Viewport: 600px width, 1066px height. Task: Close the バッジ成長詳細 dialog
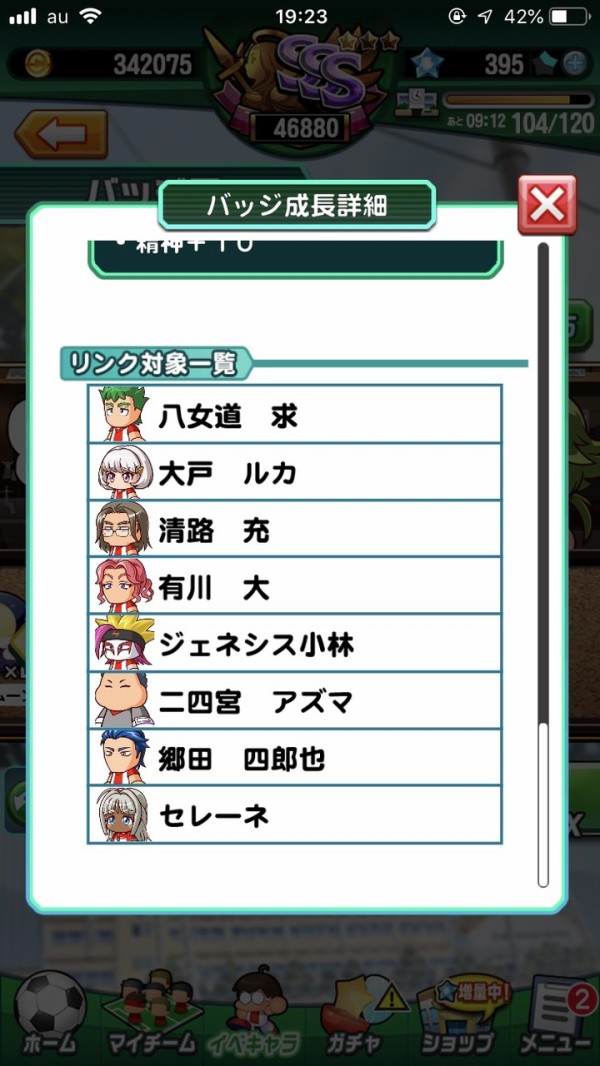click(x=547, y=205)
